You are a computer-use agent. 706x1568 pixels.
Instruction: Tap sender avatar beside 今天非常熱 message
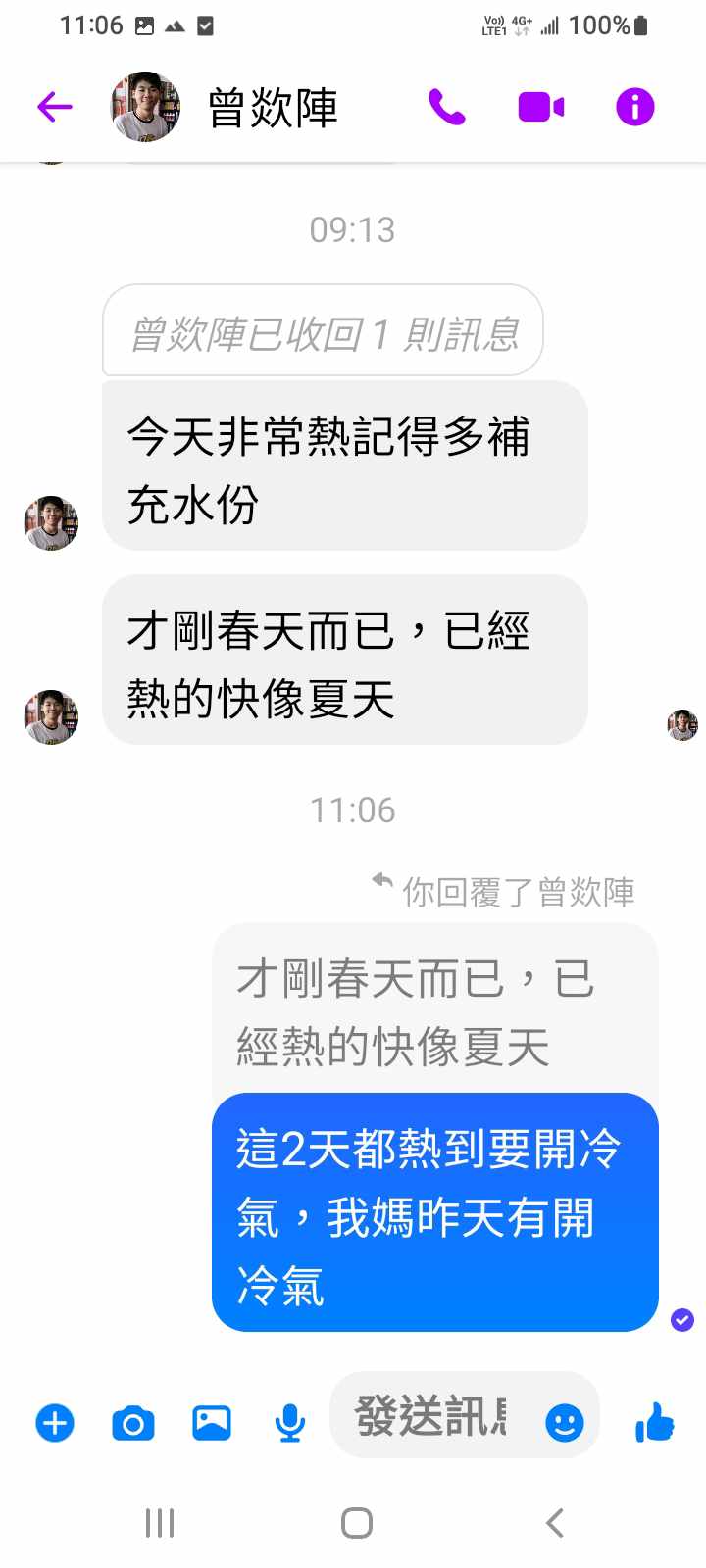51,522
